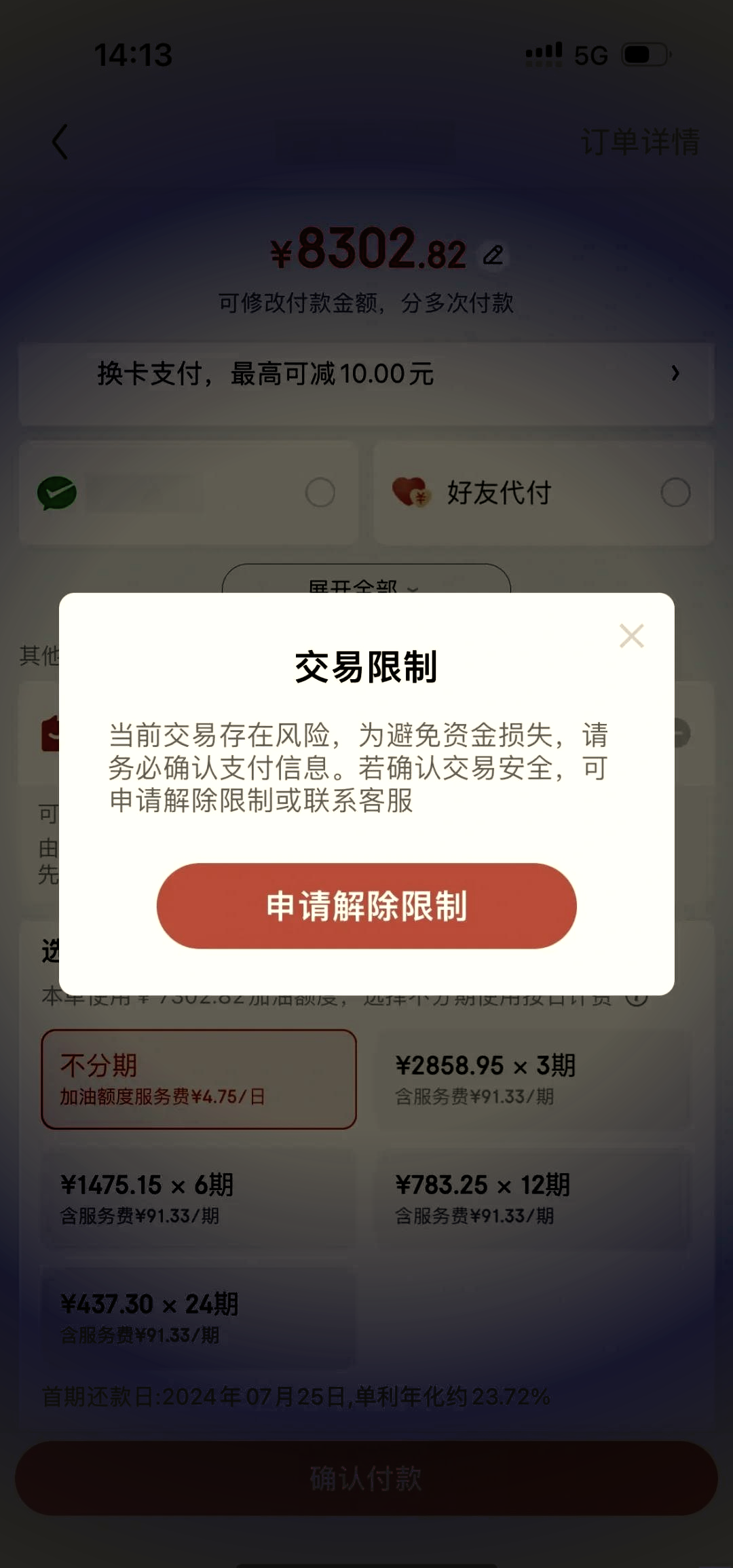Choose 不分期 installment option
The image size is (733, 1568).
199,1079
